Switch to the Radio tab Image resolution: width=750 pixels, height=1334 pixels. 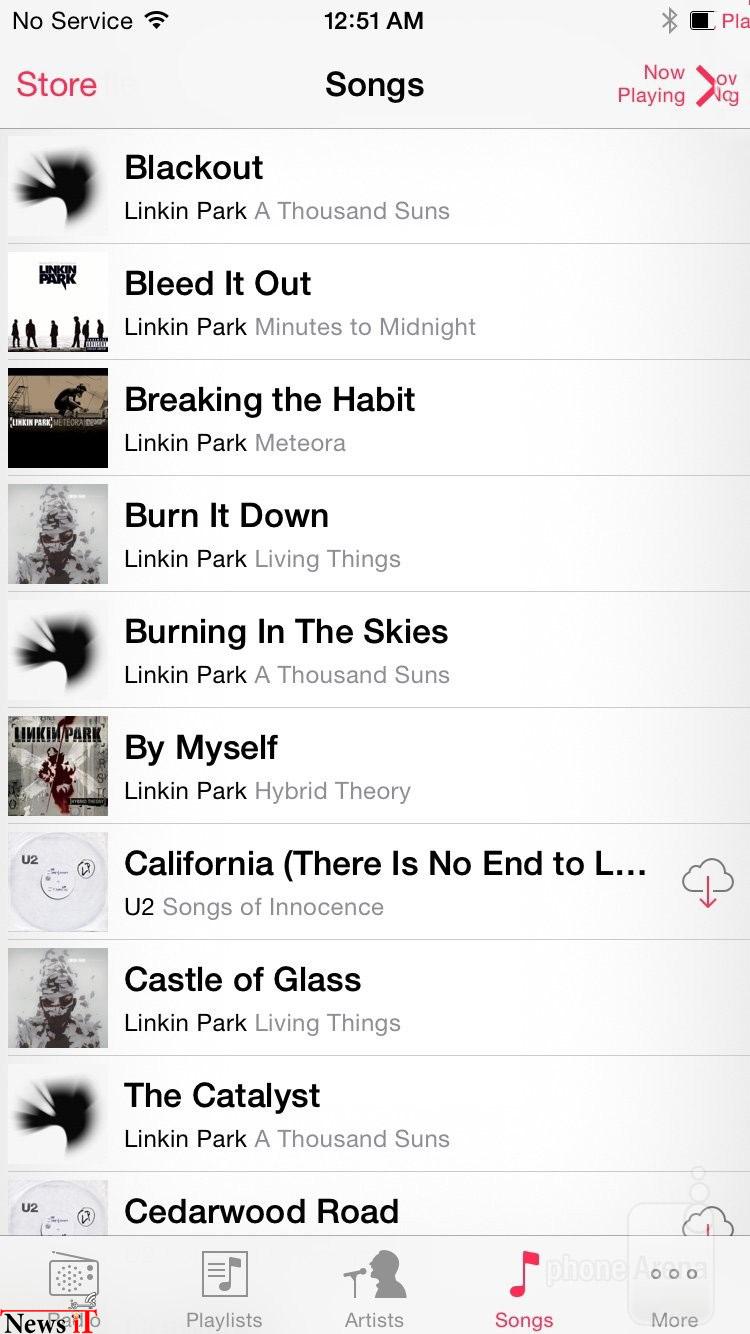tap(74, 1288)
